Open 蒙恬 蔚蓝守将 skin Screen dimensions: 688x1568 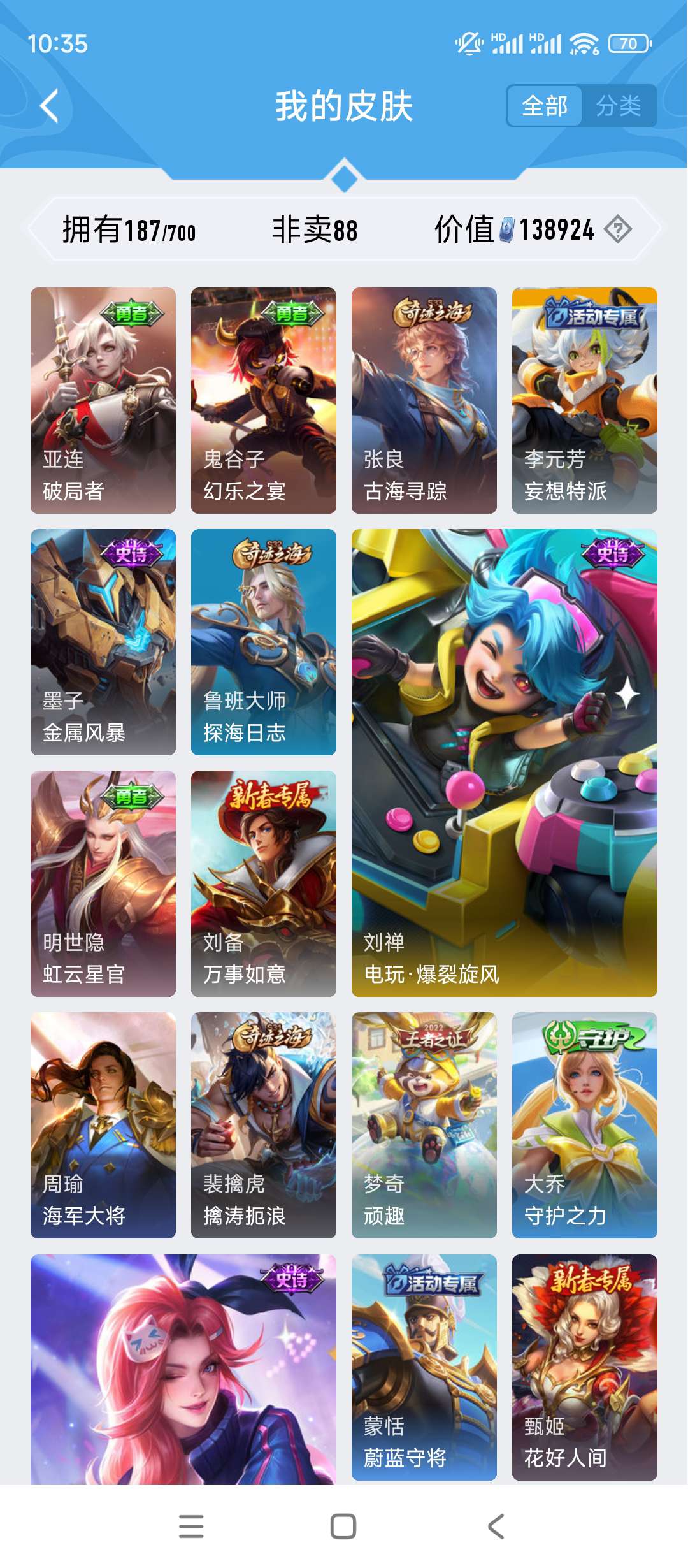(x=424, y=1367)
